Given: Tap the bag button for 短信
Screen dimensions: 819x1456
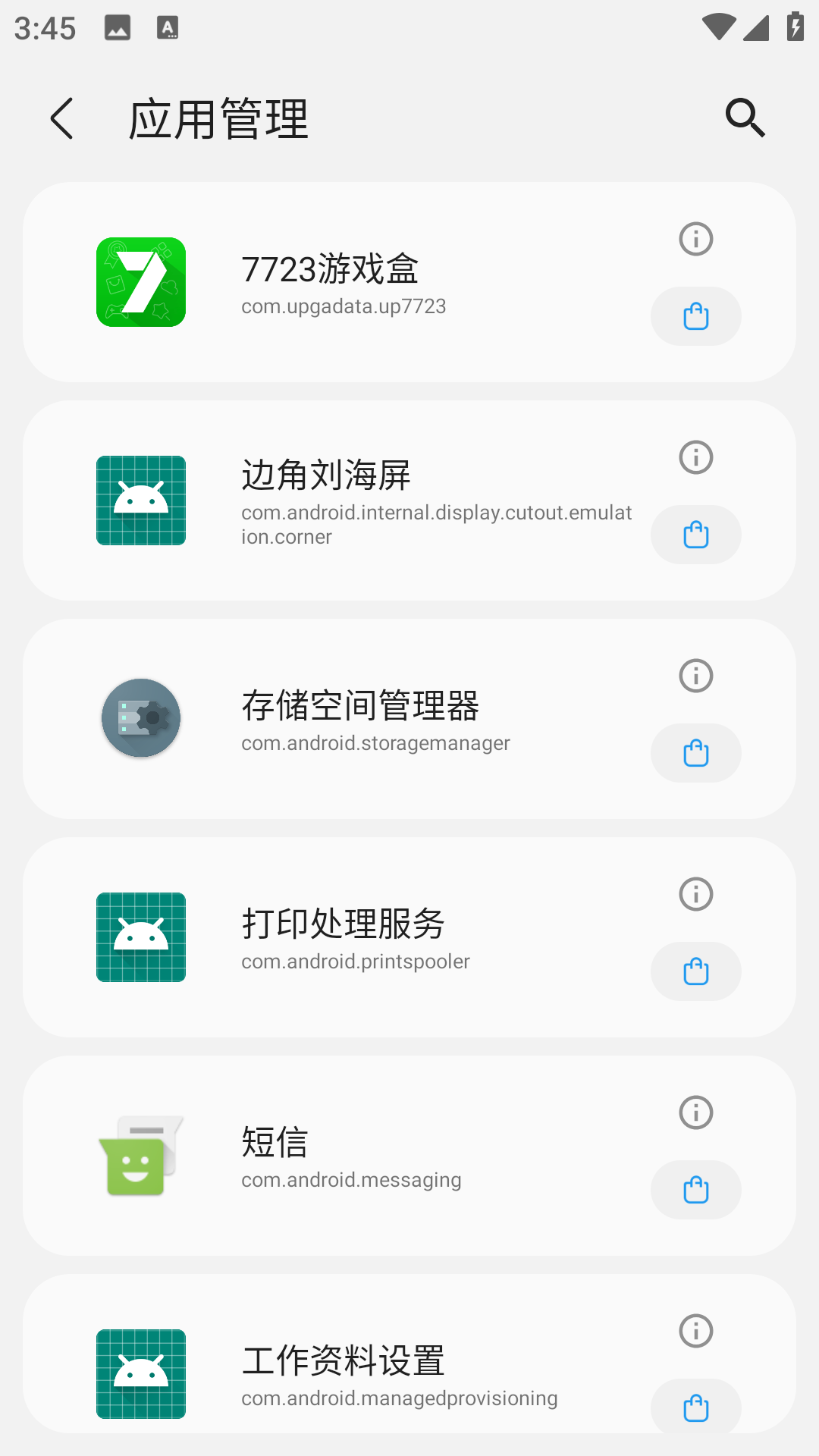Looking at the screenshot, I should pyautogui.click(x=695, y=1190).
